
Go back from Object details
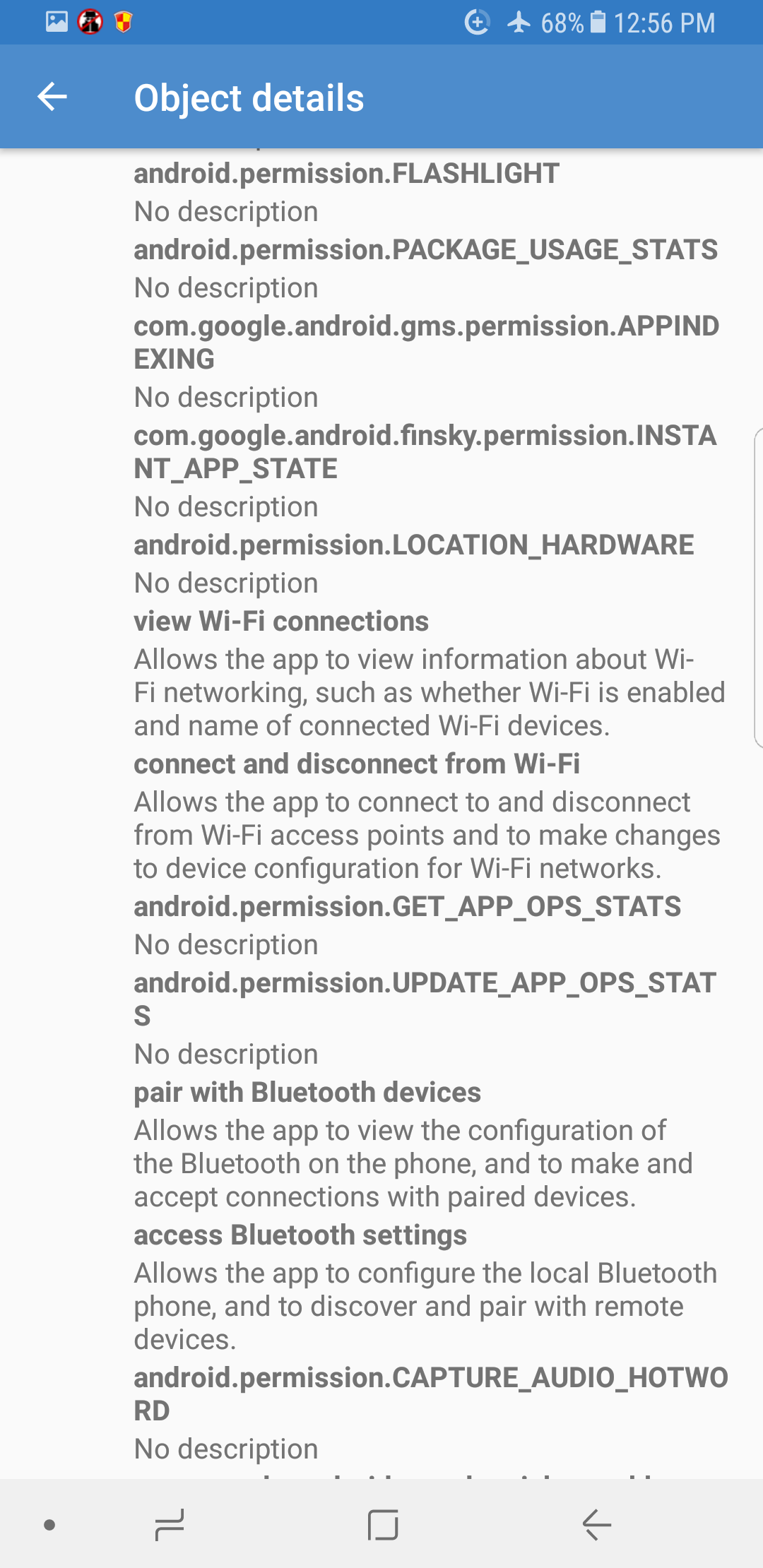[x=52, y=97]
